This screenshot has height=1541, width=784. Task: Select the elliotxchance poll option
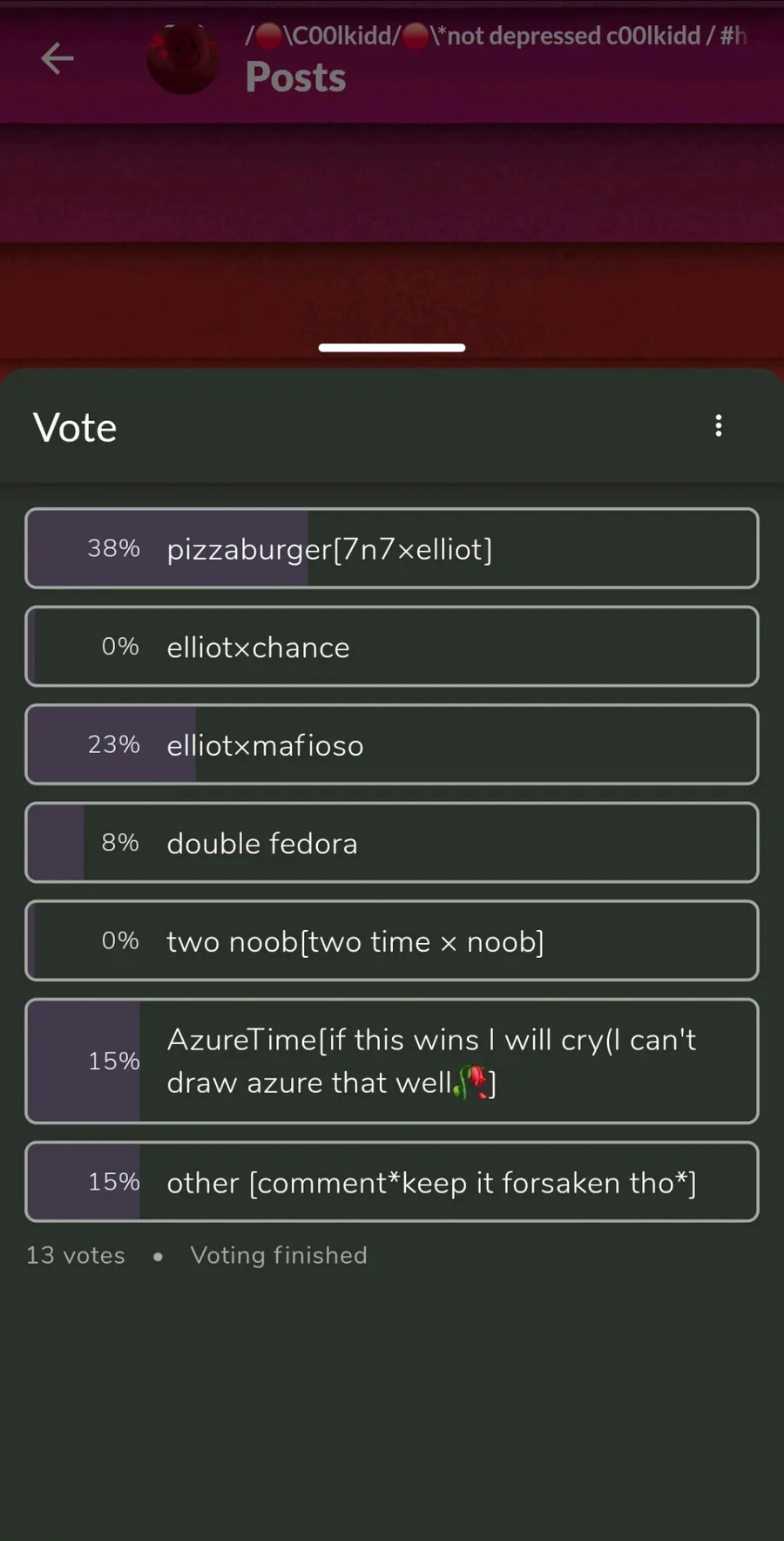coord(392,646)
